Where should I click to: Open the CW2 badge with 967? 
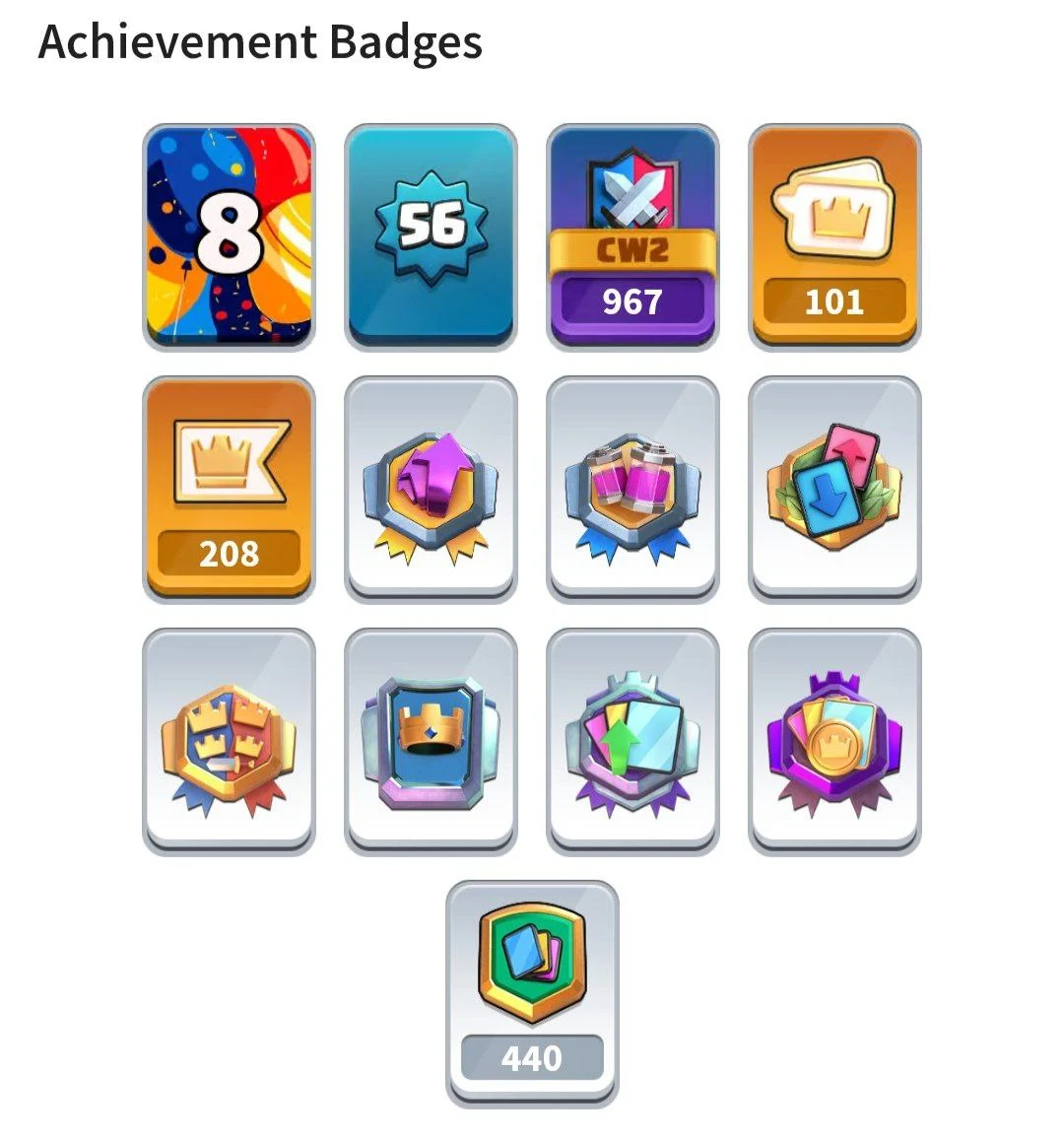(x=632, y=236)
